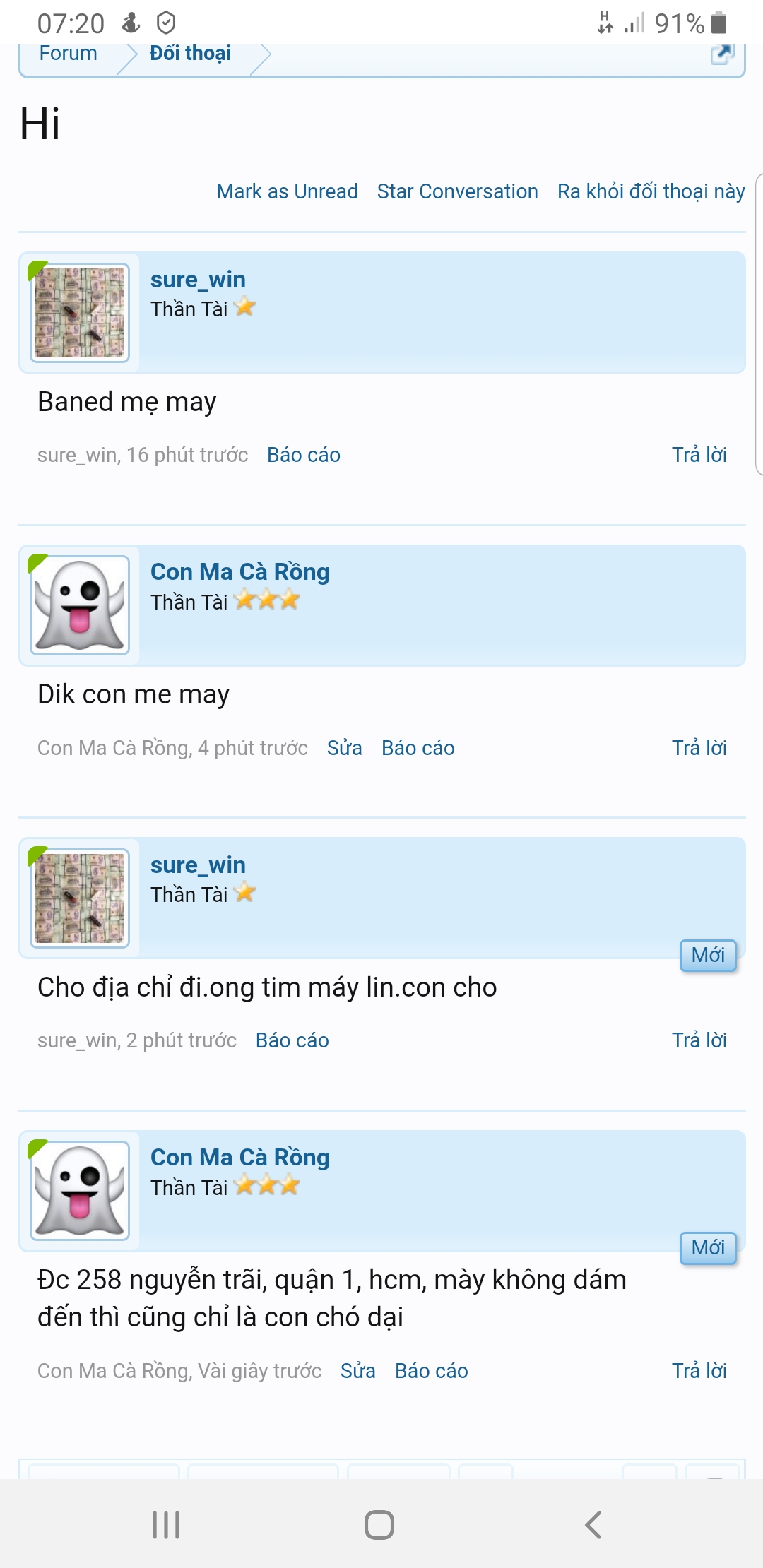Open the breadcrumb jump icon
The height and width of the screenshot is (1568, 763).
coord(722,54)
